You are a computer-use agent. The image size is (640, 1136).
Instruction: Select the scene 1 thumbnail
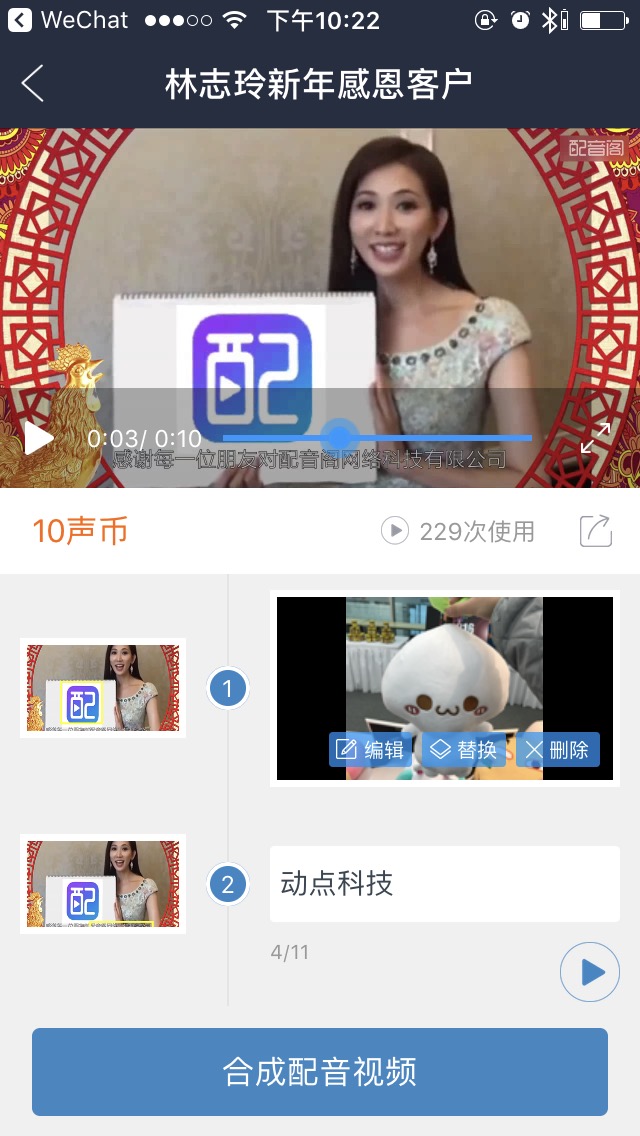103,689
